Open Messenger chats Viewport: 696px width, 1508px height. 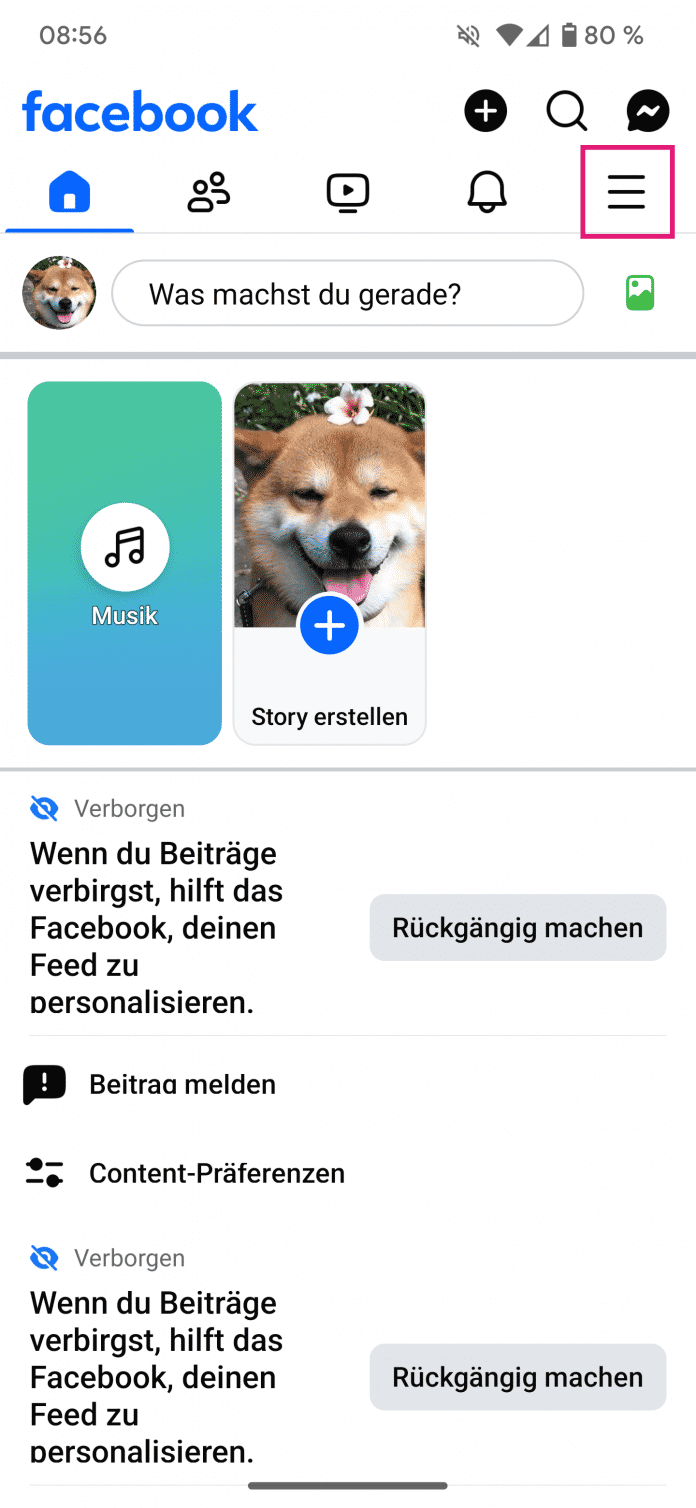(648, 111)
